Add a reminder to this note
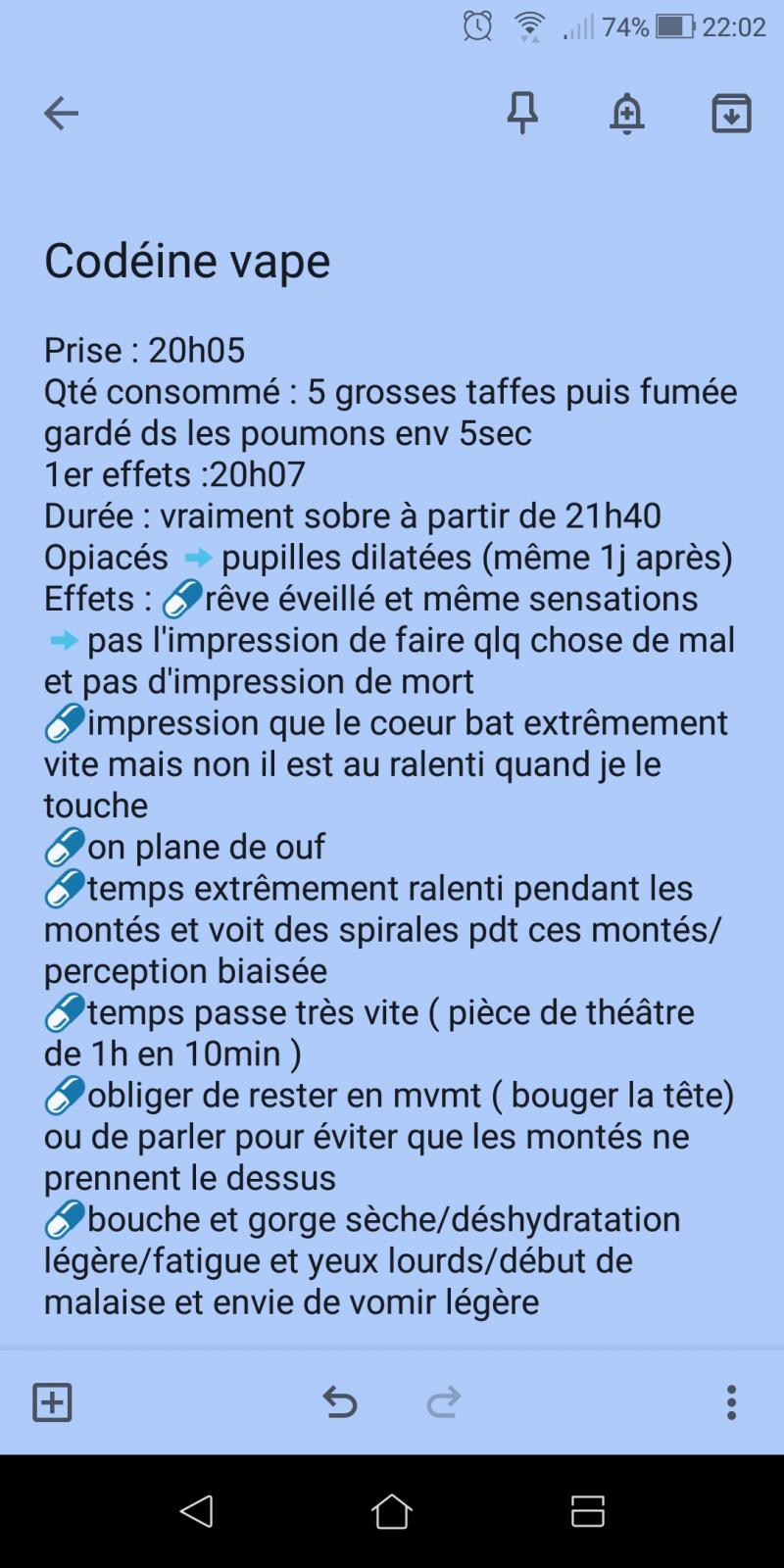784x1568 pixels. click(627, 114)
